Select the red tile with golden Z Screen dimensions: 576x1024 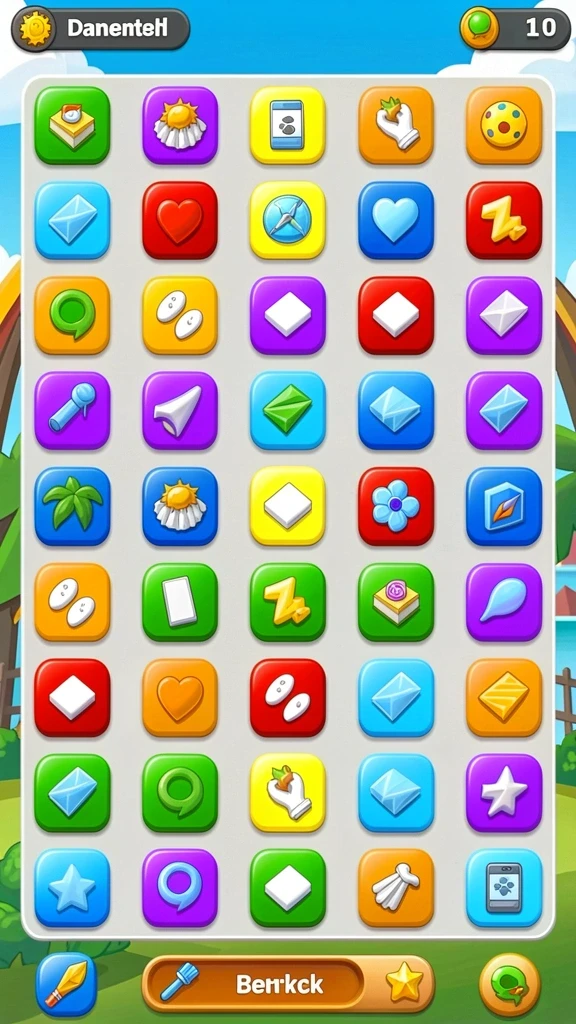[x=504, y=220]
